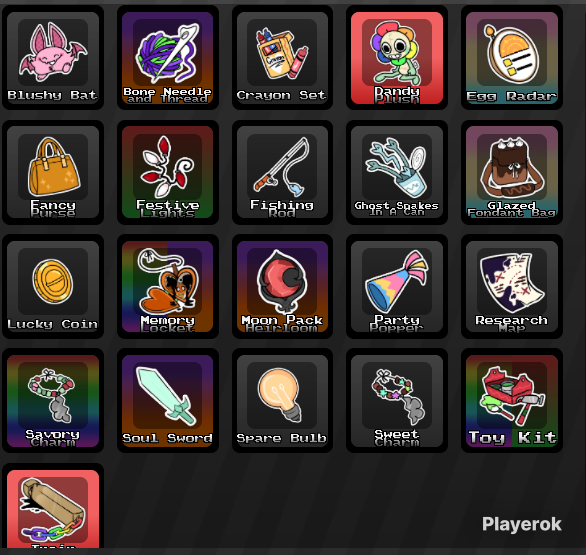Open the Research Map item
The height and width of the screenshot is (555, 586).
click(512, 287)
